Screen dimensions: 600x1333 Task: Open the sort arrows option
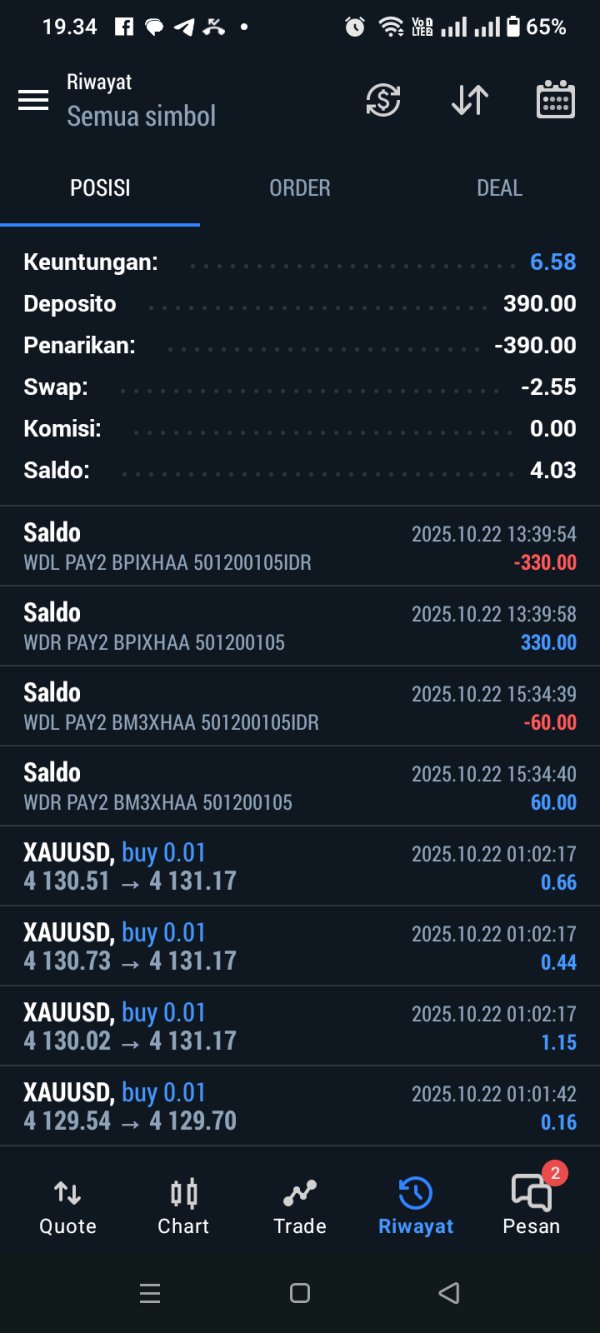469,100
